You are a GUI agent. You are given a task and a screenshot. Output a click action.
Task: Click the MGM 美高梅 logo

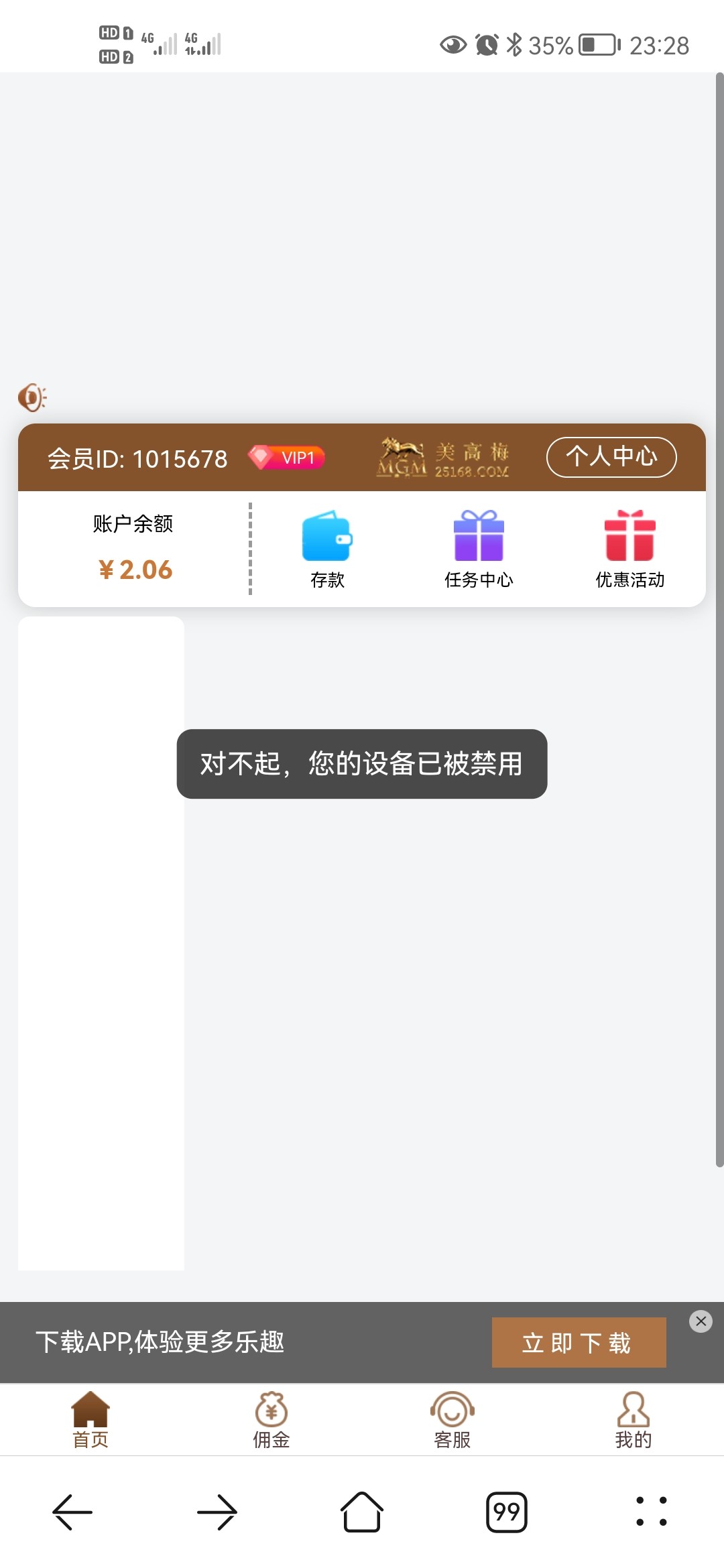click(442, 458)
